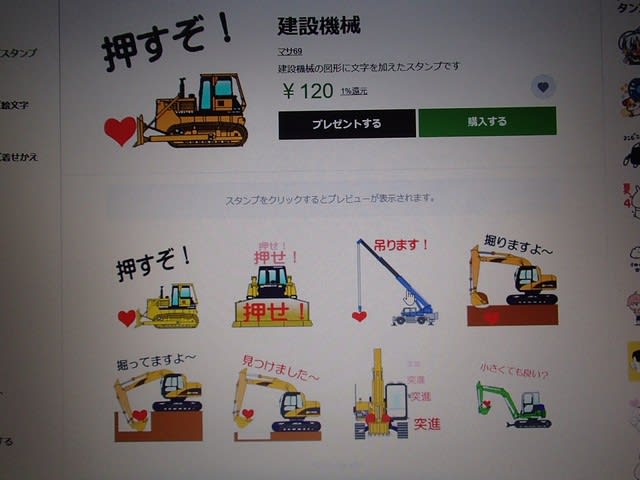Preview the 吊ります！ crane sticker

pos(394,282)
